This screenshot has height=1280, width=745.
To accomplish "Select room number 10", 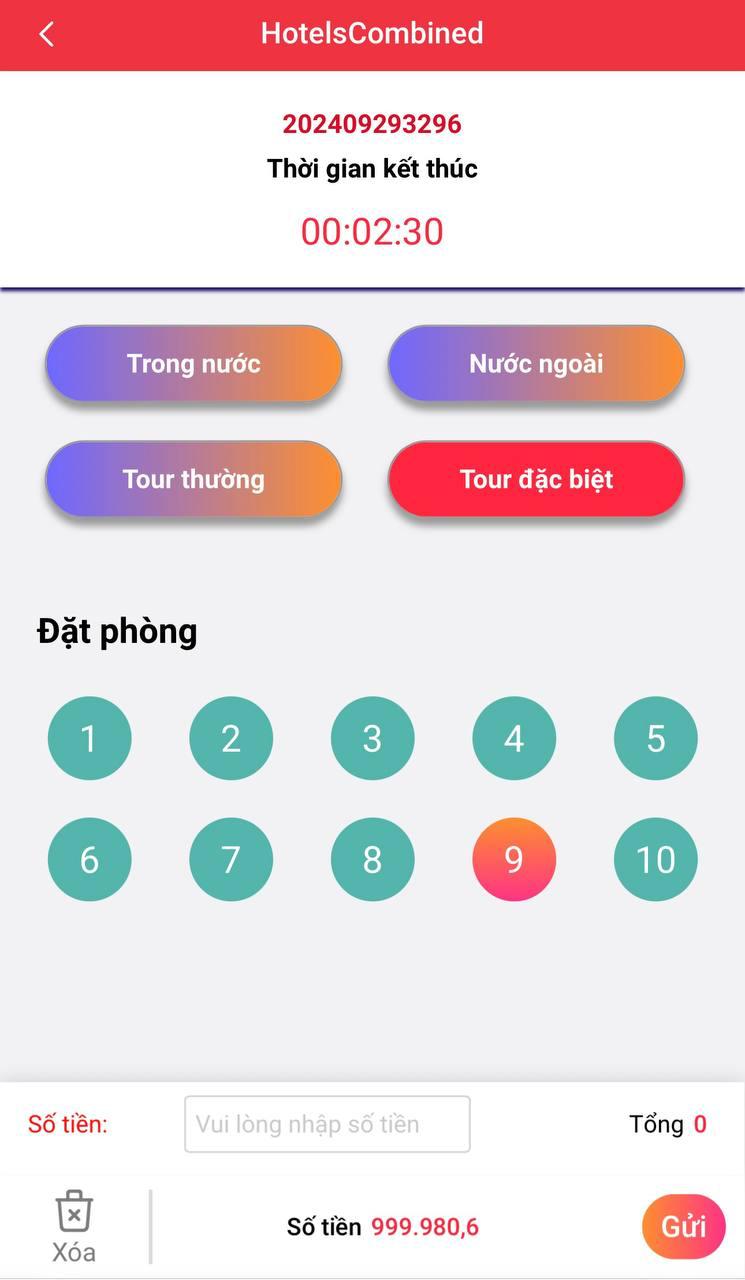I will pyautogui.click(x=656, y=859).
